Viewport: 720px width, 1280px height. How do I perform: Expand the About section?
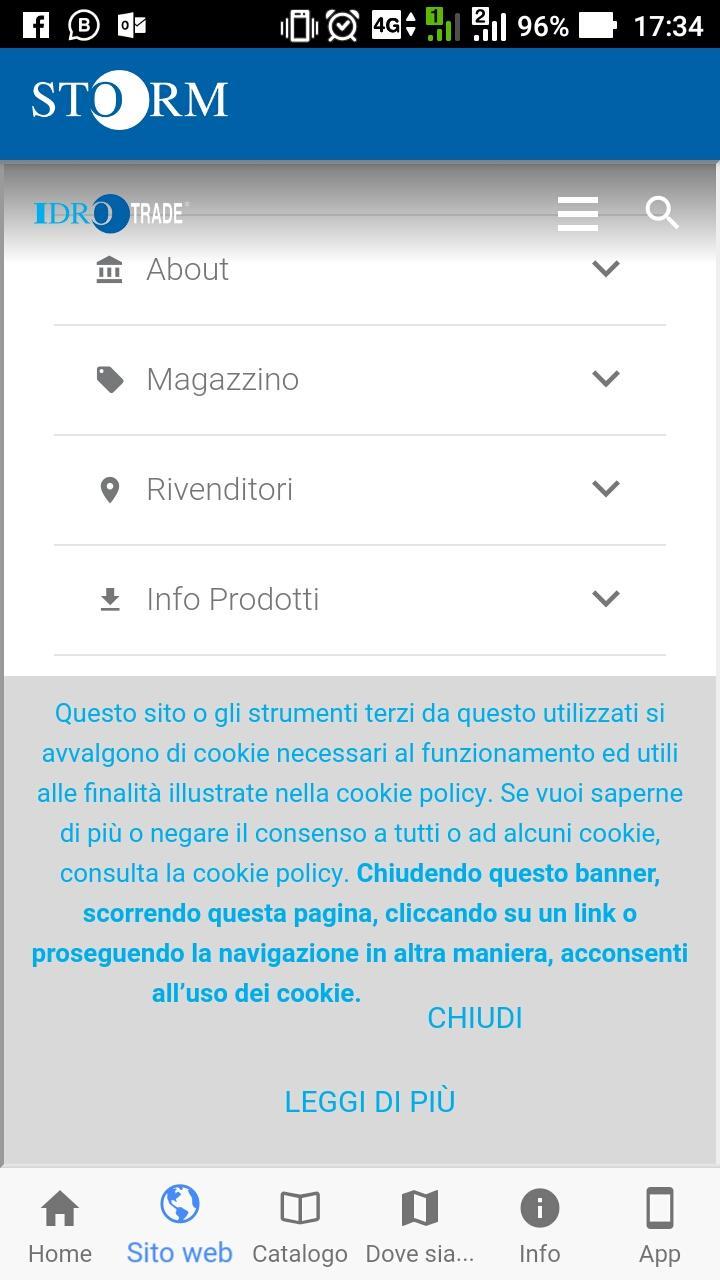click(x=360, y=269)
